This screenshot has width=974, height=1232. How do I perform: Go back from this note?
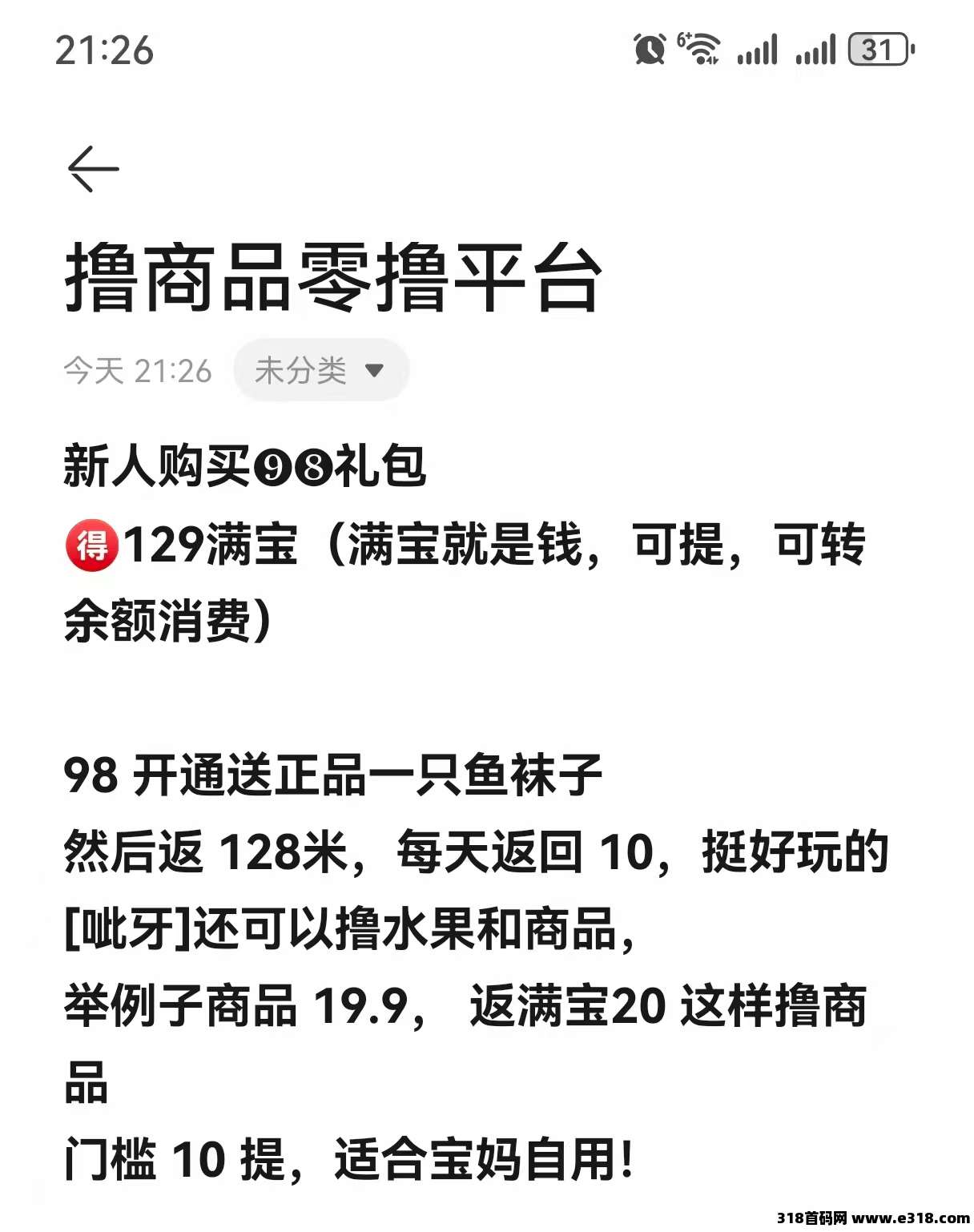pos(93,169)
